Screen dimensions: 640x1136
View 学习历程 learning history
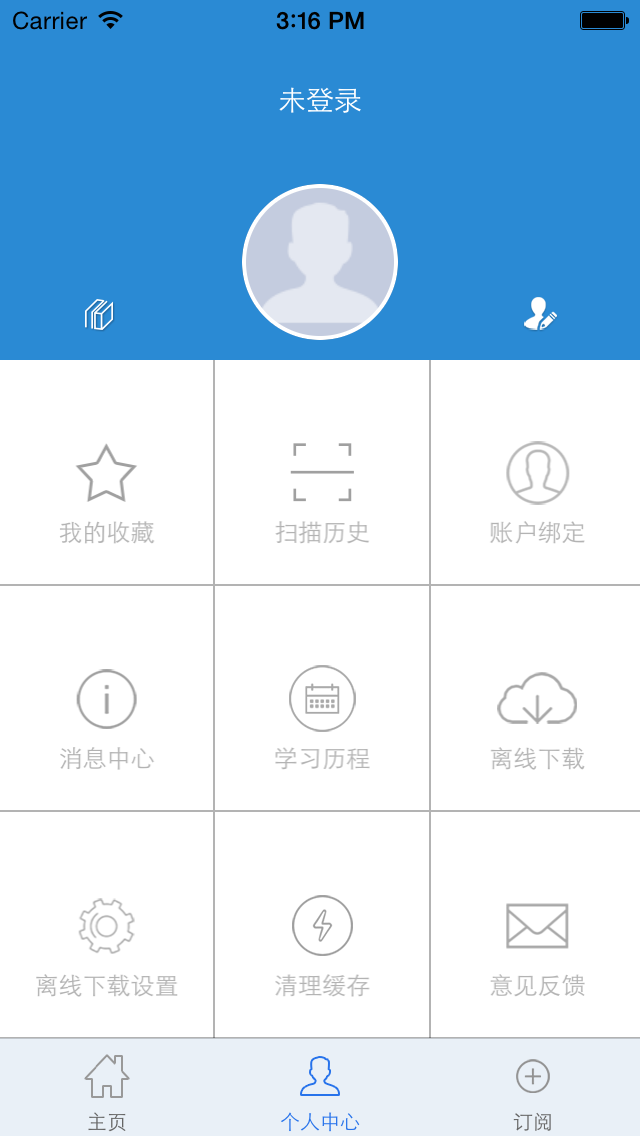(x=322, y=716)
